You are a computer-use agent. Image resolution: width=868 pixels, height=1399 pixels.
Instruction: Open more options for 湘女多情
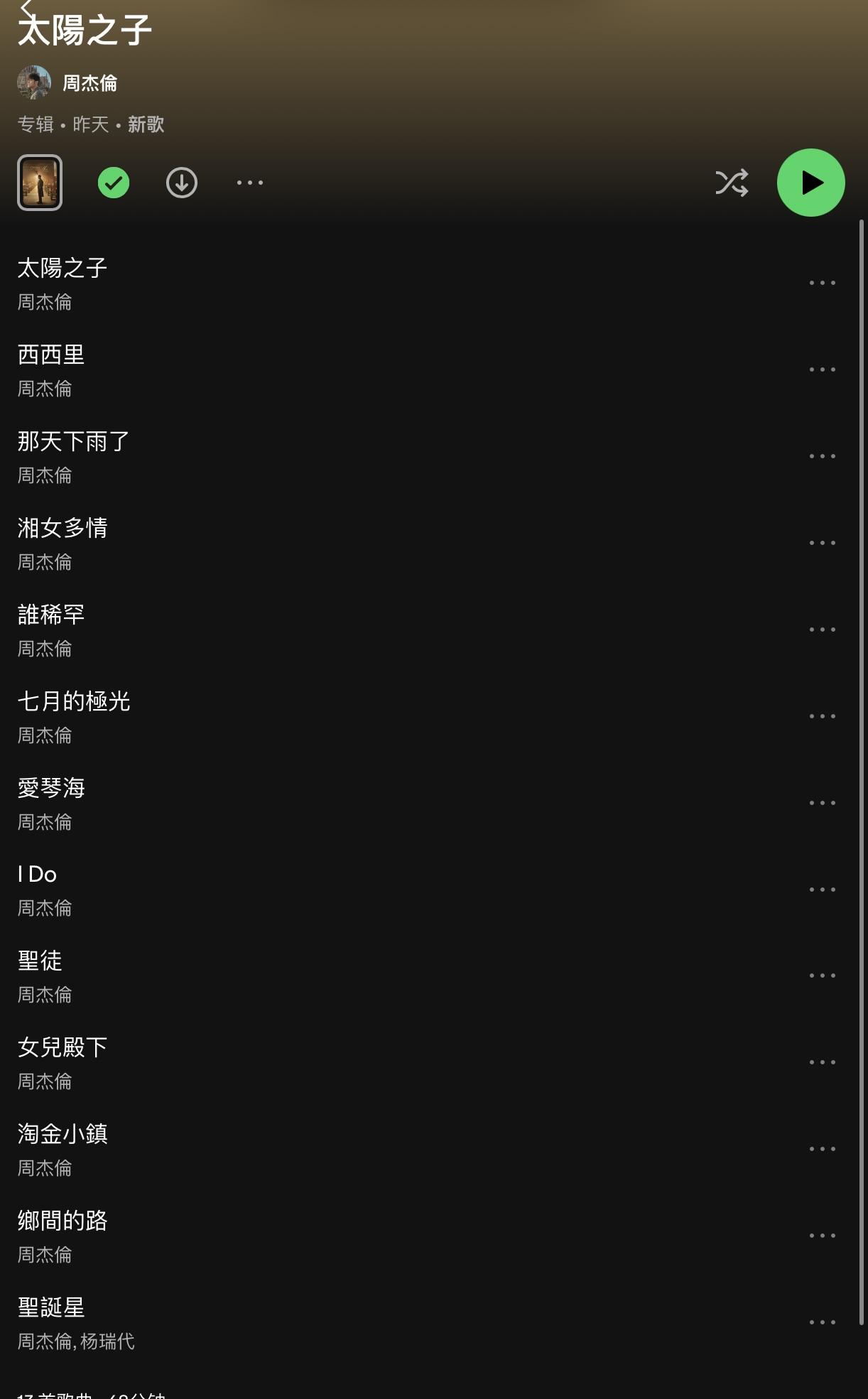[822, 543]
